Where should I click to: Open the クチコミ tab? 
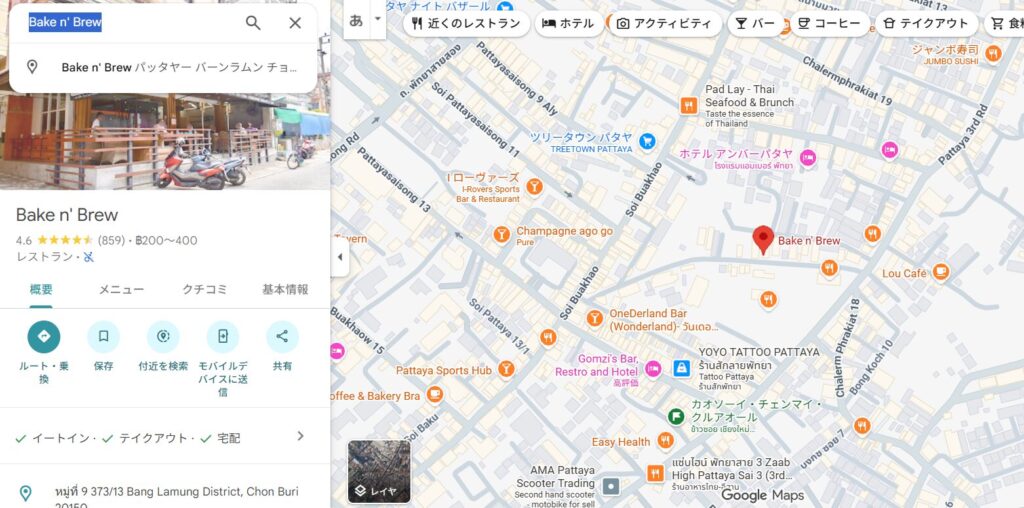coord(204,289)
